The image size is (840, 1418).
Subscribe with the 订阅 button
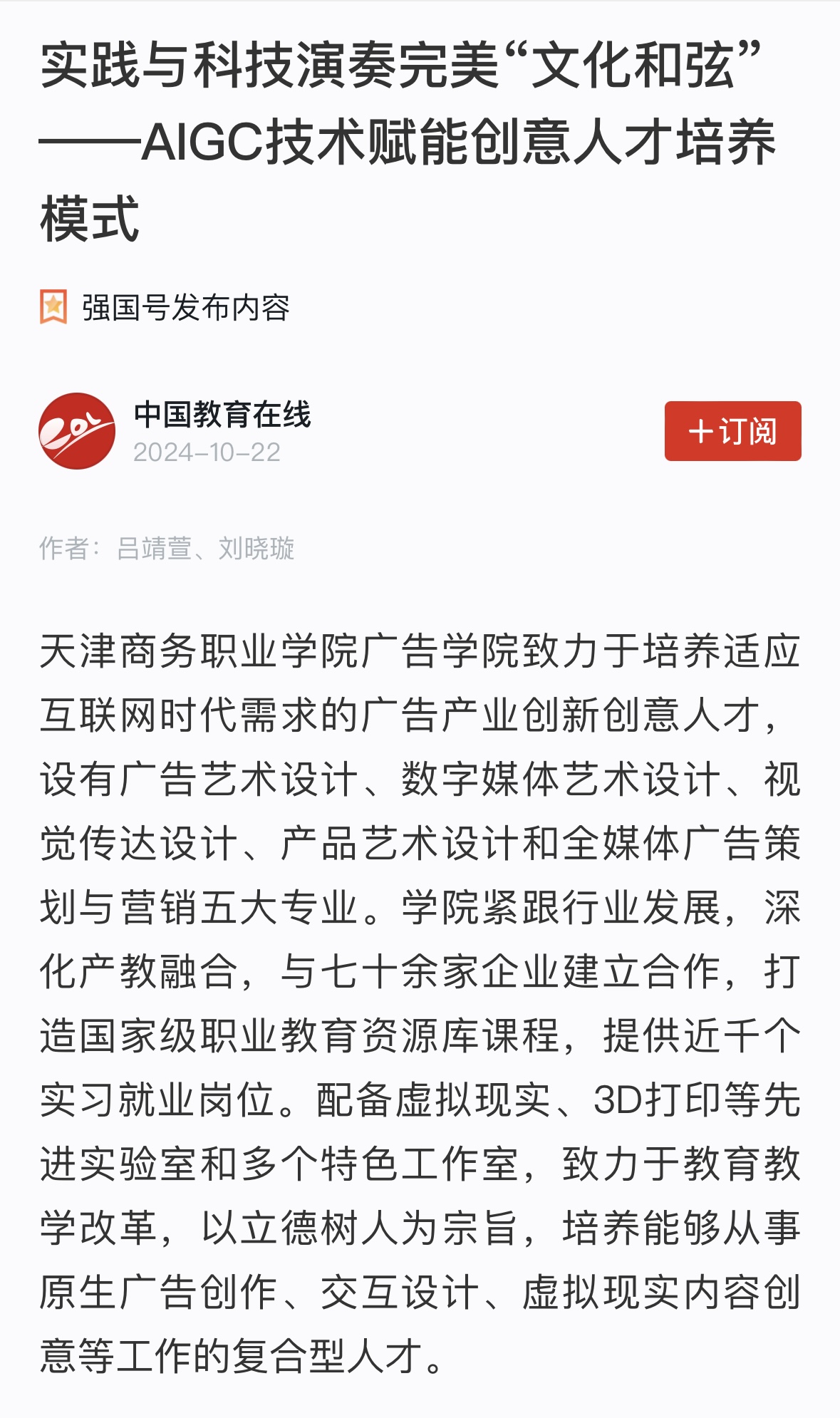coord(732,431)
